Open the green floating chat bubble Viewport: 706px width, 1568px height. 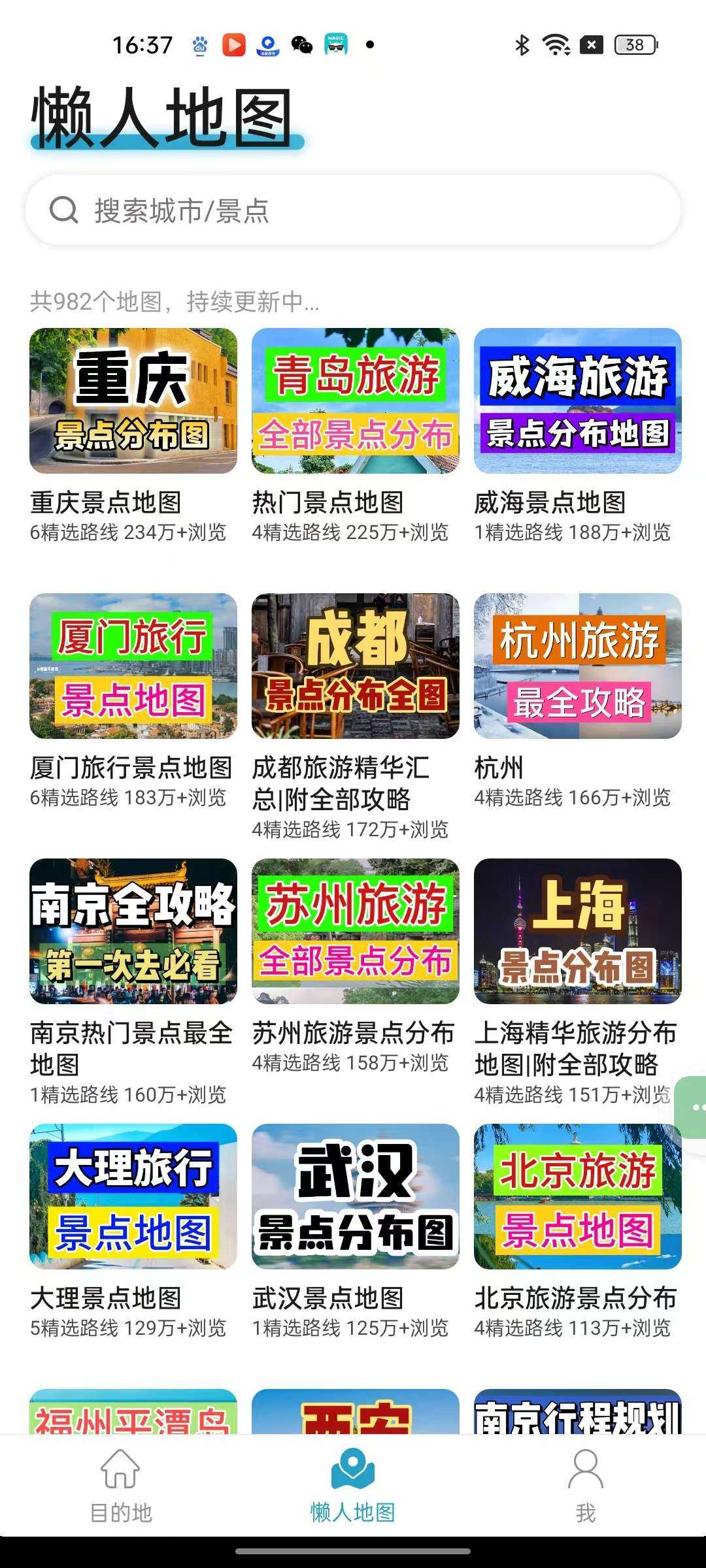694,1107
